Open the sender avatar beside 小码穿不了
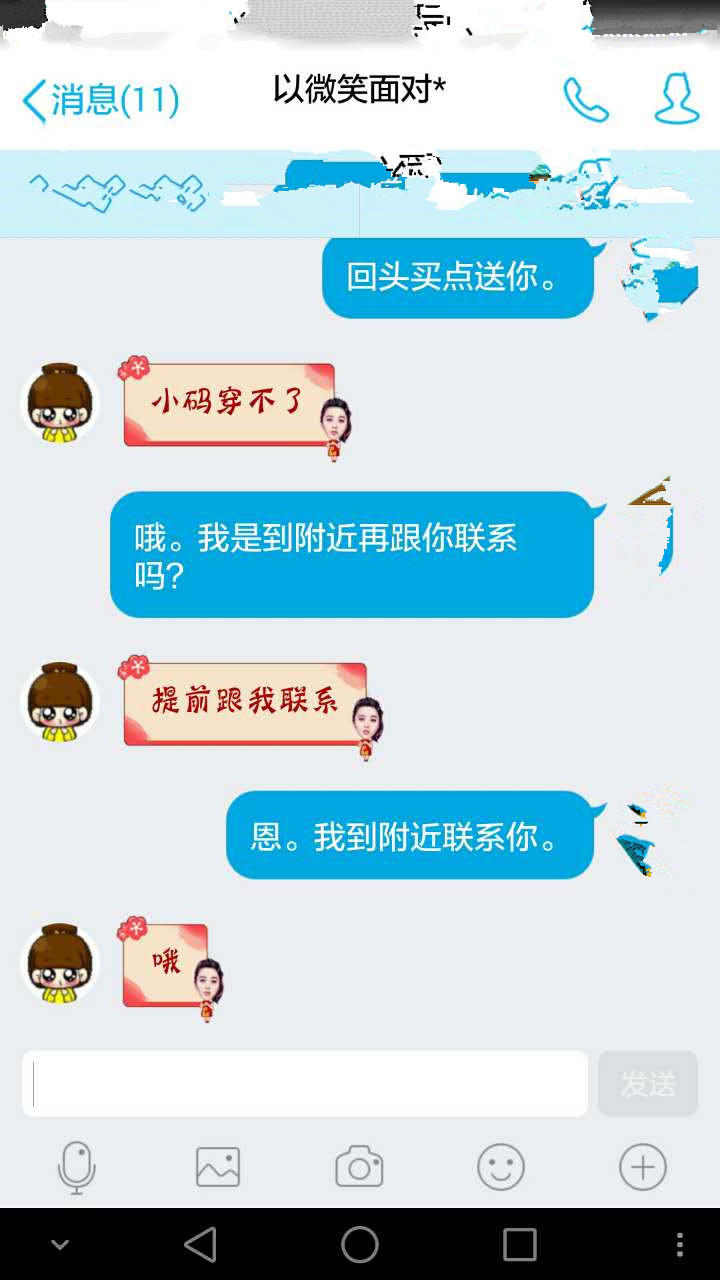This screenshot has height=1280, width=720. tap(61, 403)
